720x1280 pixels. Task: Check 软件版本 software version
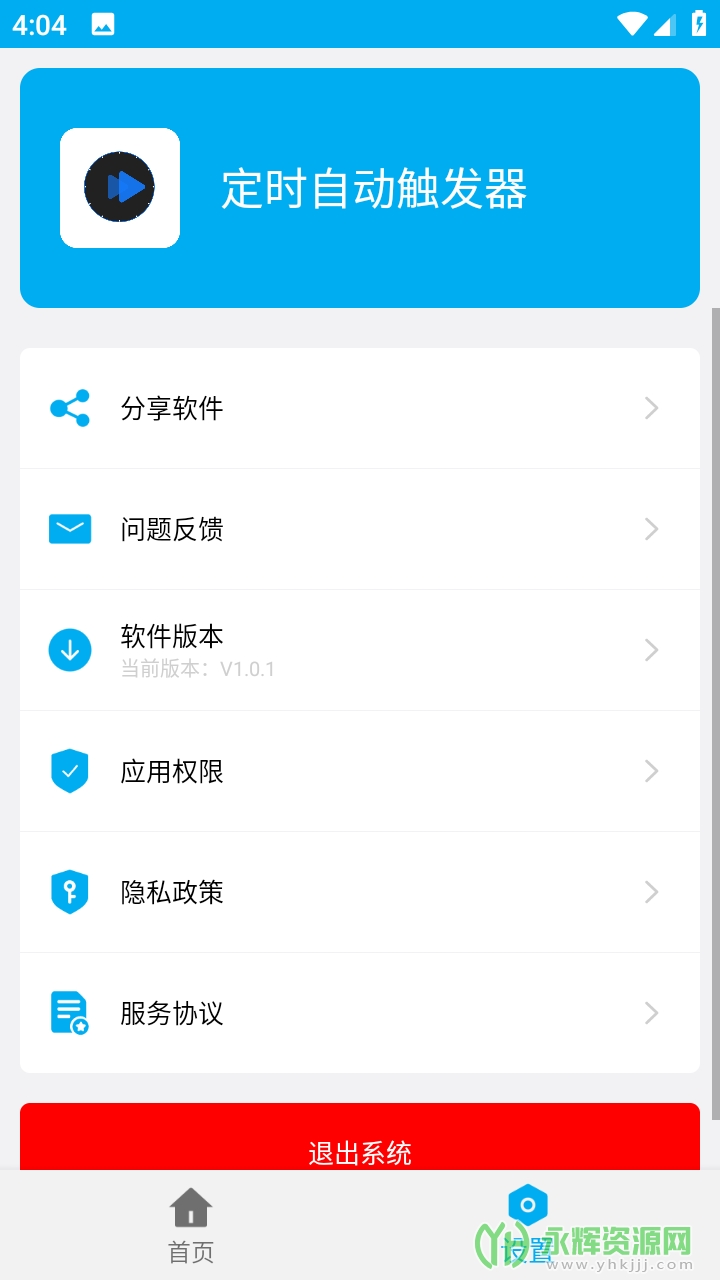360,650
